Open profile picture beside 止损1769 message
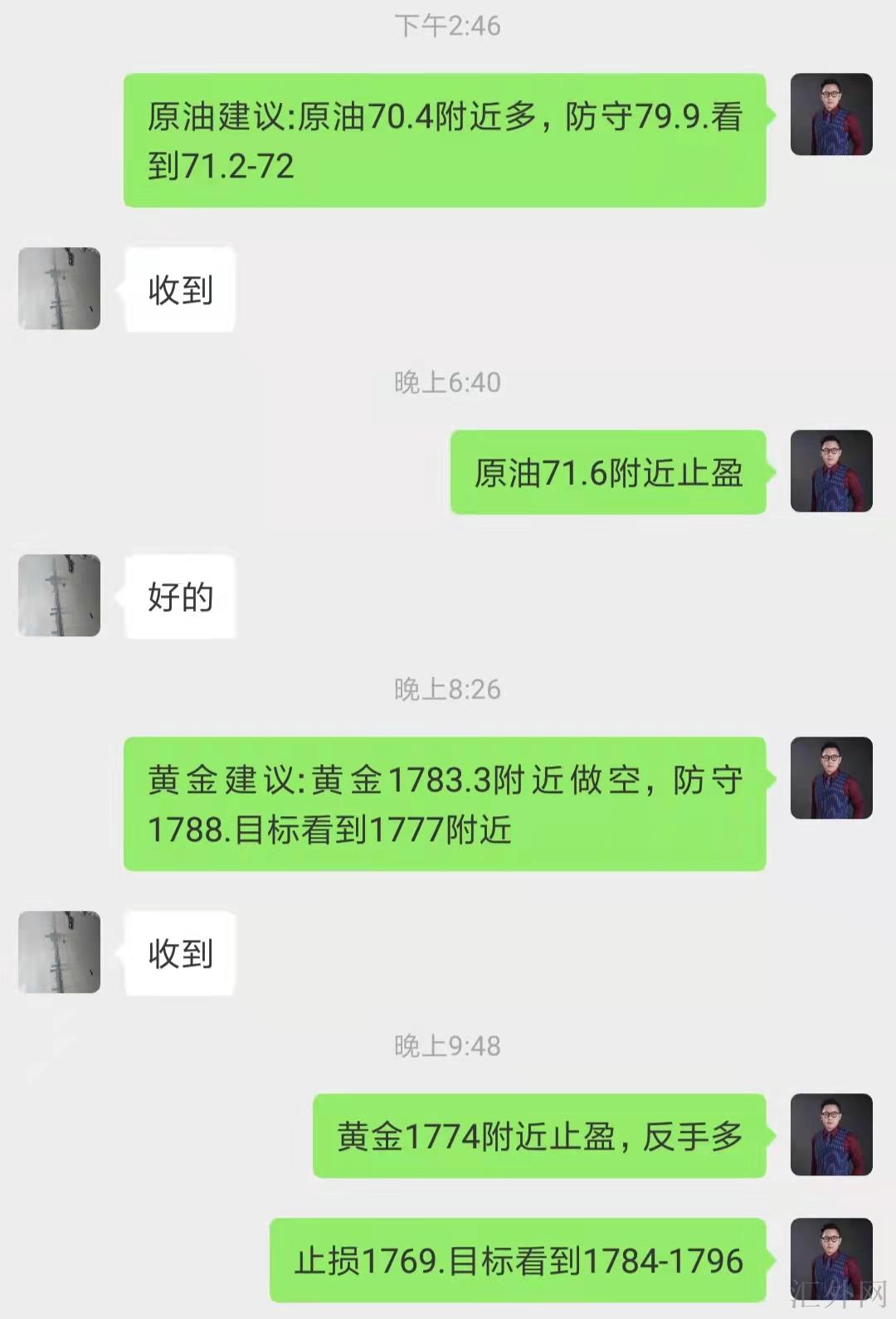896x1319 pixels. pyautogui.click(x=831, y=1259)
